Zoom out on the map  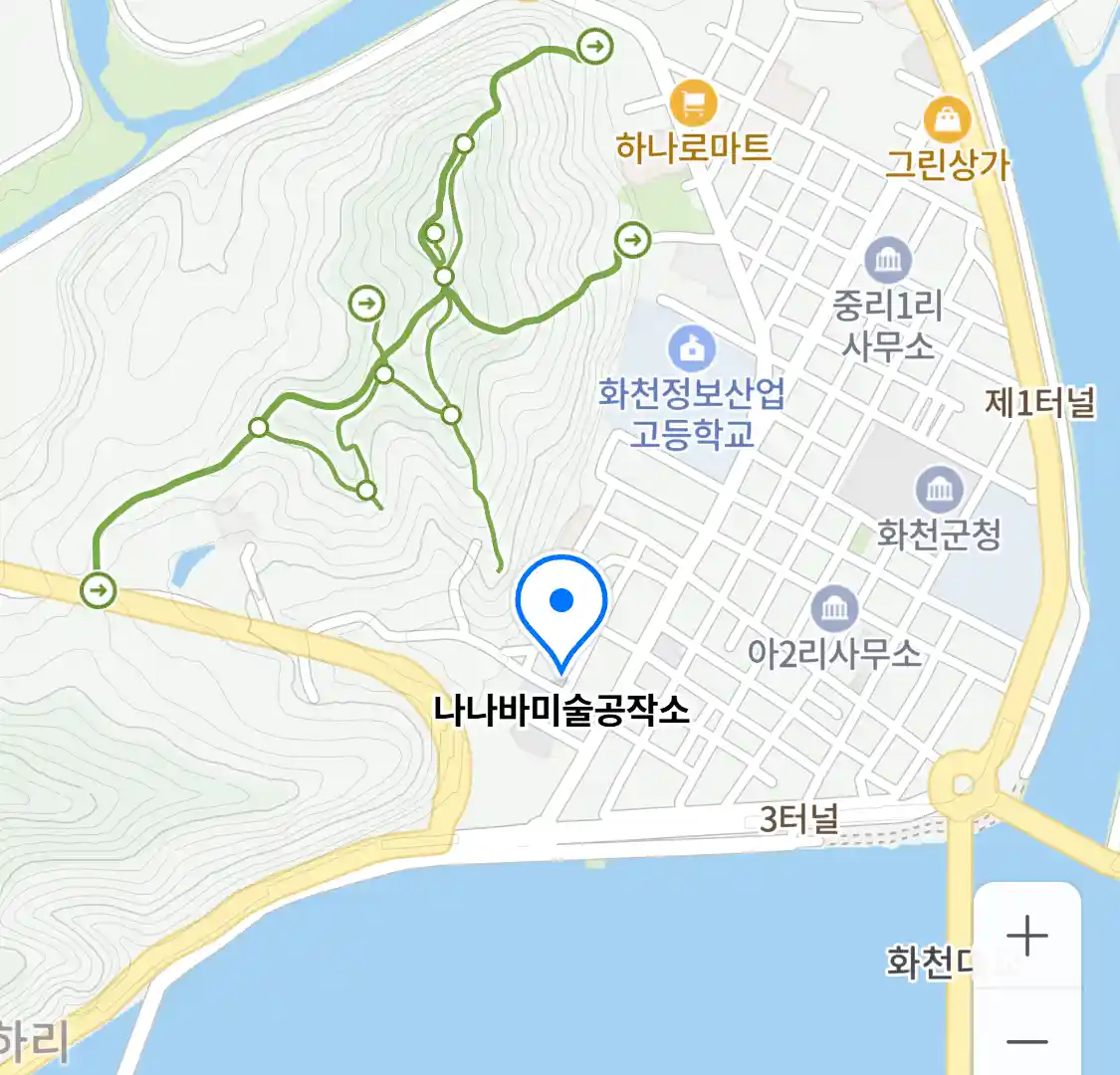(1026, 1041)
